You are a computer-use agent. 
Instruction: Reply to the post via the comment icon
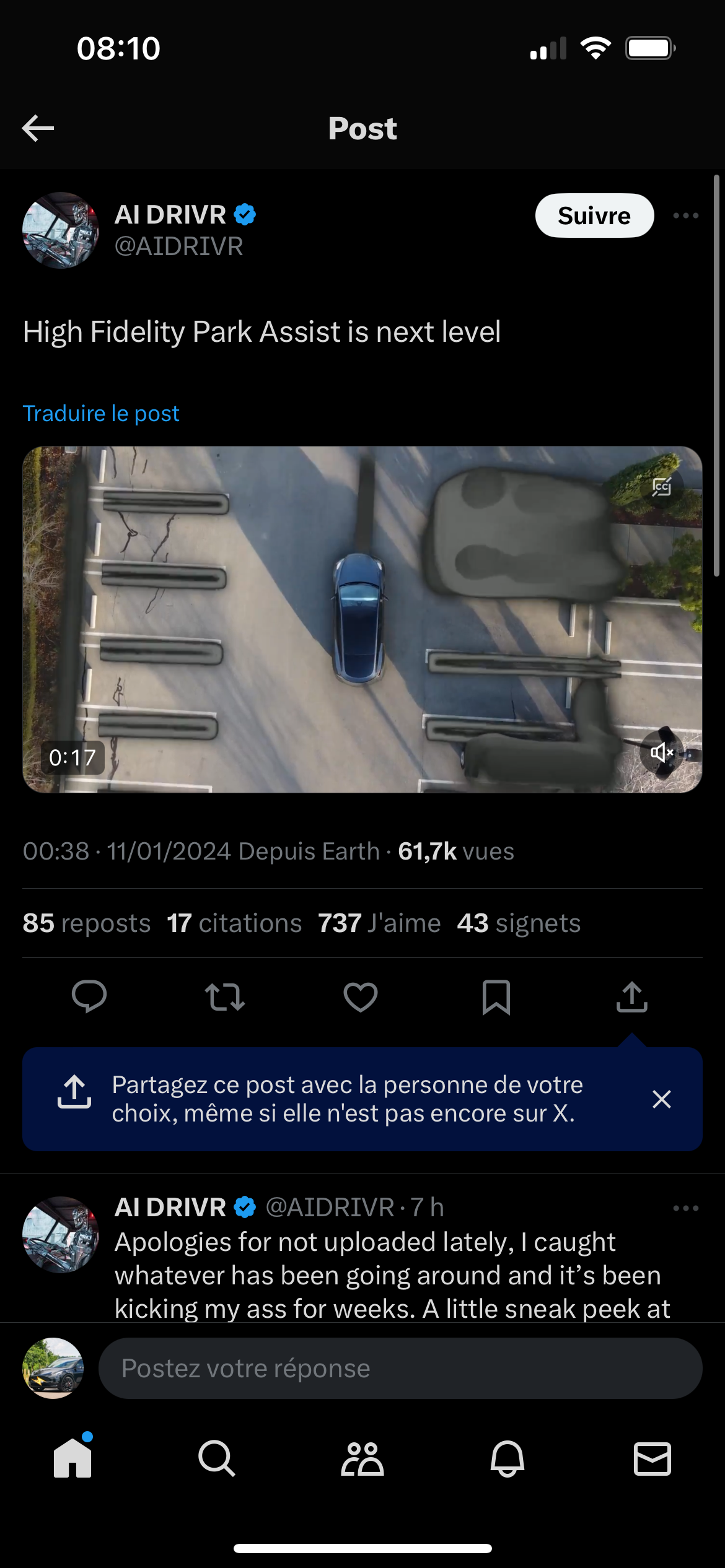[89, 996]
